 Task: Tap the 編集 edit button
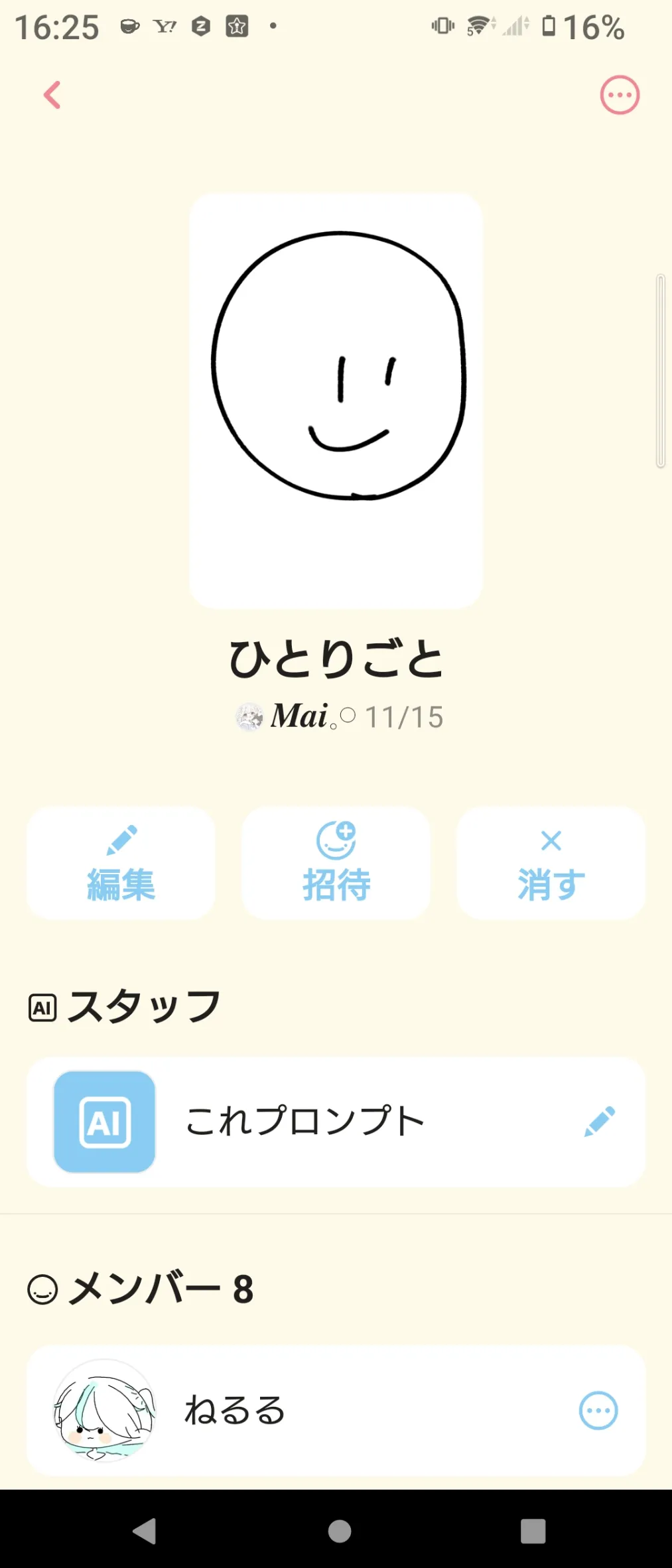coord(121,863)
